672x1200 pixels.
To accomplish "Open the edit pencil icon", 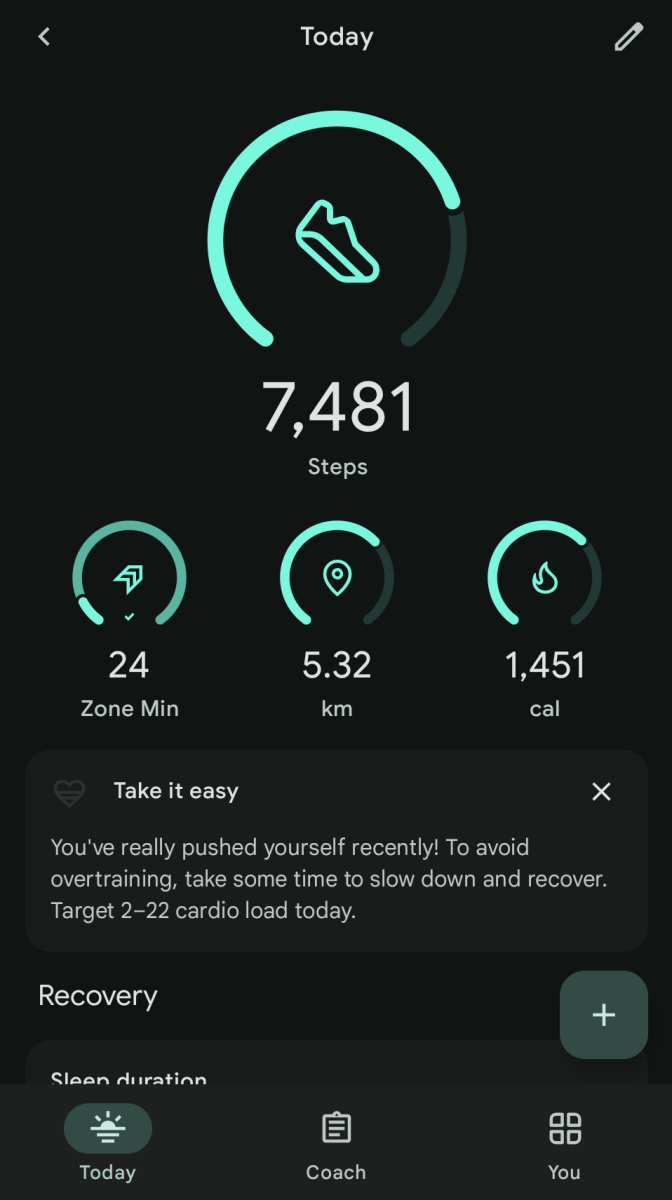I will click(628, 37).
